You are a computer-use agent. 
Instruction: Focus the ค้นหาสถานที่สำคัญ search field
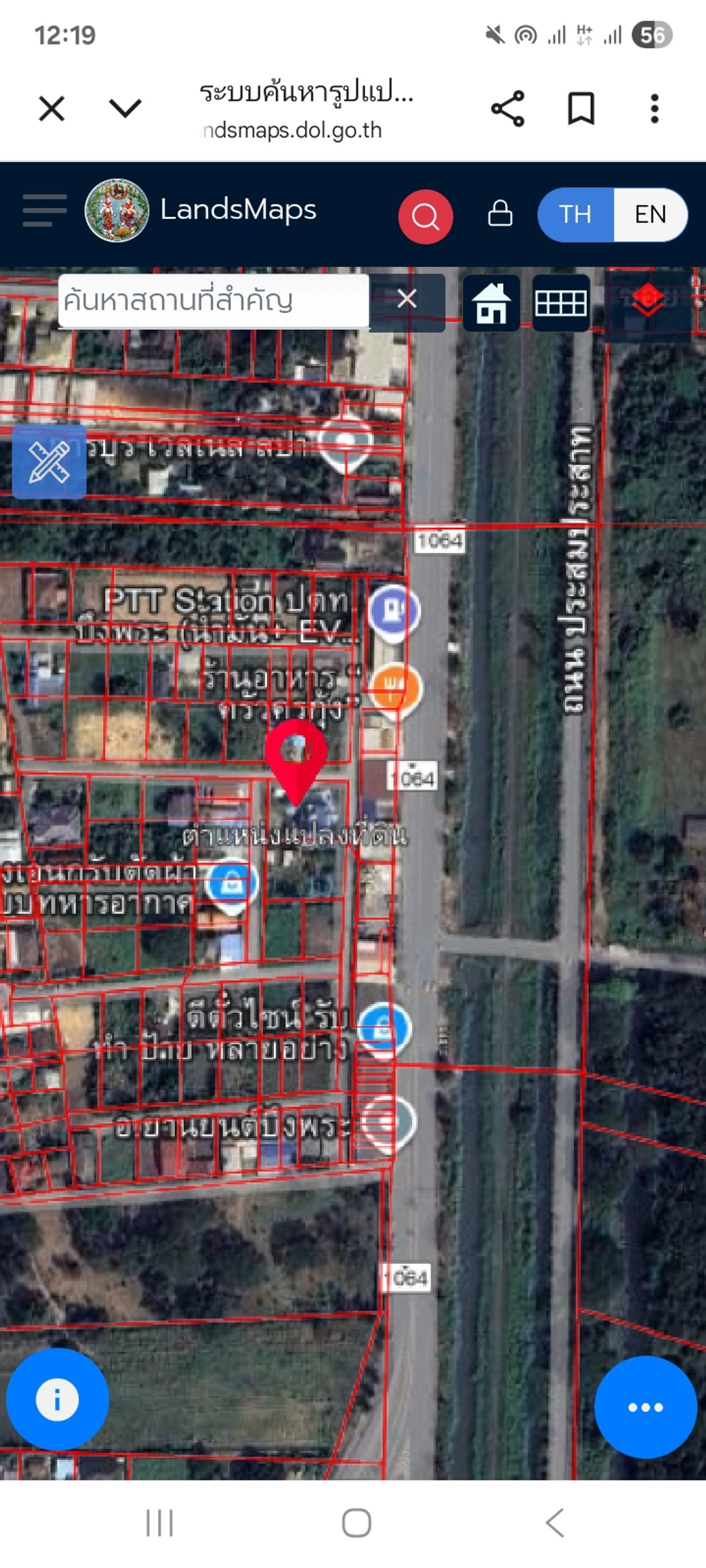213,300
